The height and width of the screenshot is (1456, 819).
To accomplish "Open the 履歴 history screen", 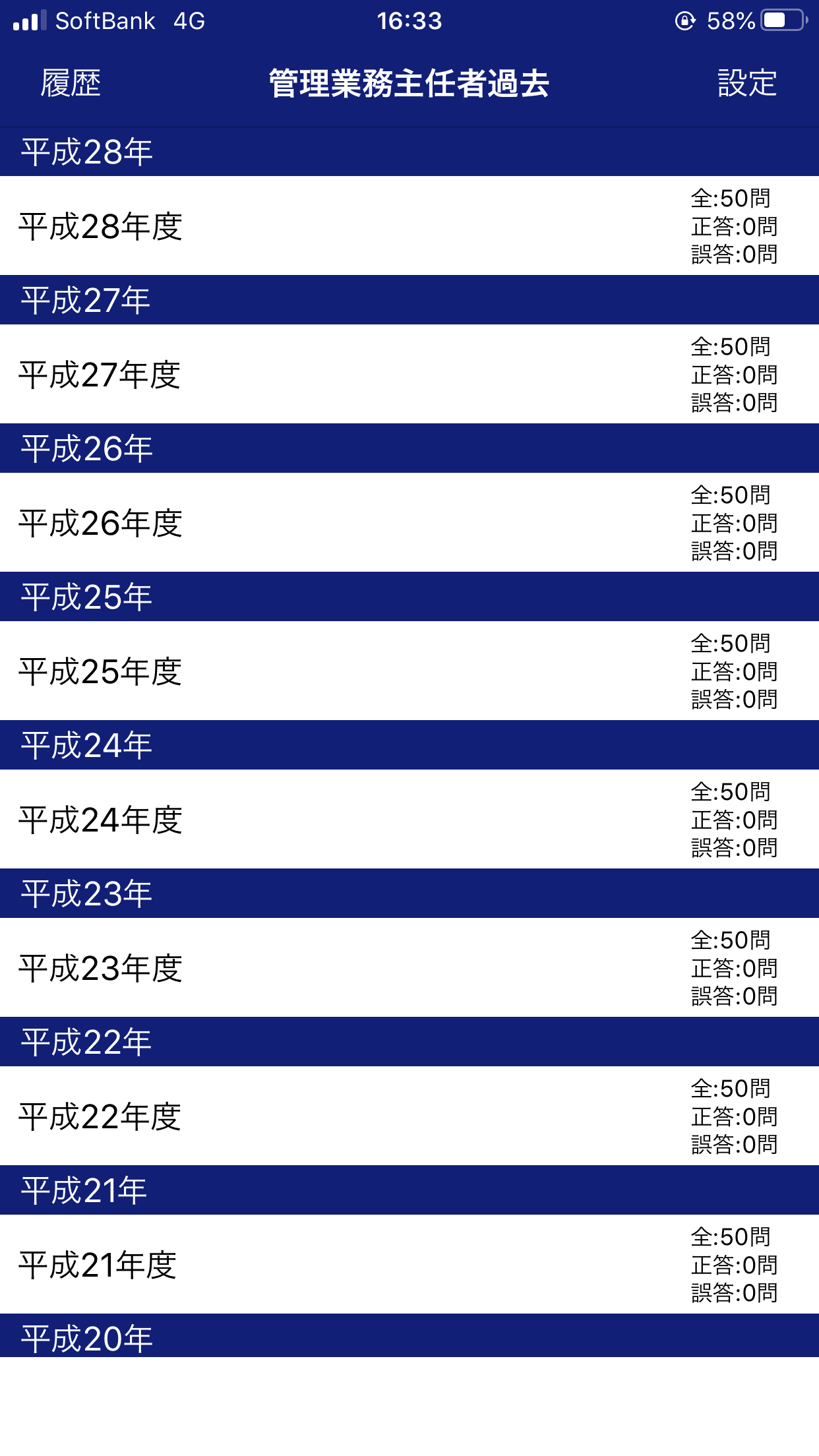I will (71, 84).
